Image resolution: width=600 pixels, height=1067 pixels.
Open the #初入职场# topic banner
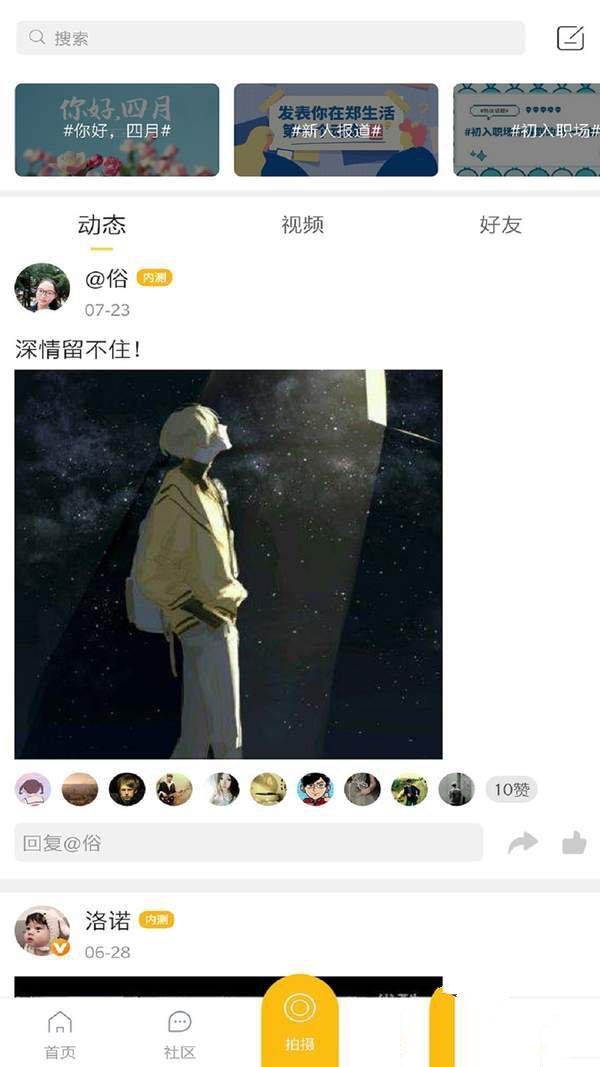coord(526,130)
